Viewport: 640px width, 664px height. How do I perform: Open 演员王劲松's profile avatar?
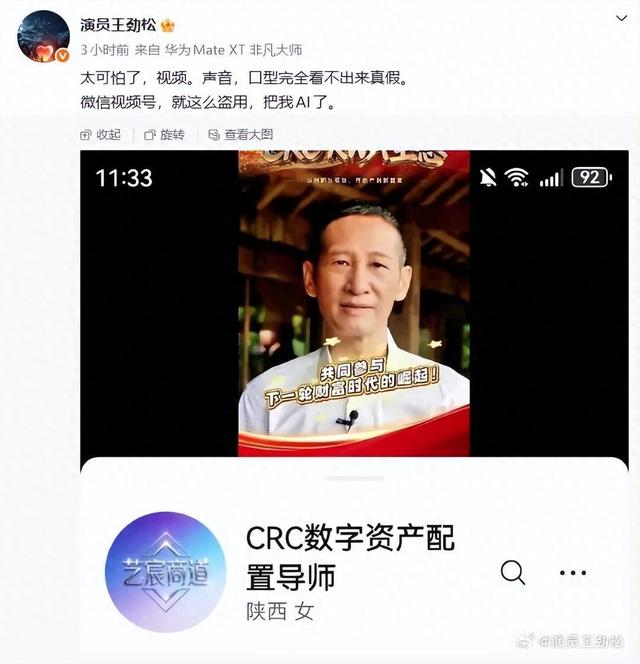[43, 36]
